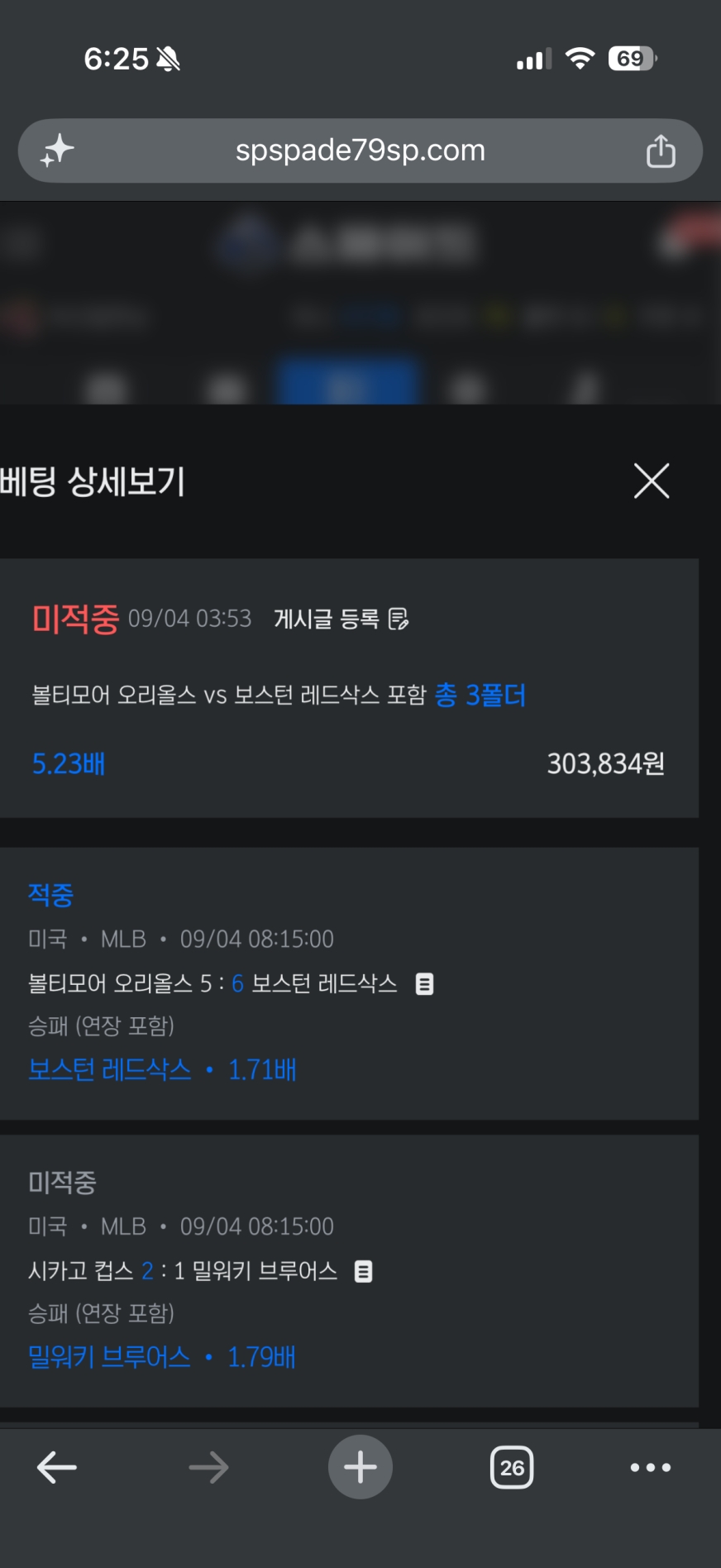Viewport: 721px width, 1568px height.
Task: Open details icon for Cubs vs Brewers match
Action: coord(363,1271)
